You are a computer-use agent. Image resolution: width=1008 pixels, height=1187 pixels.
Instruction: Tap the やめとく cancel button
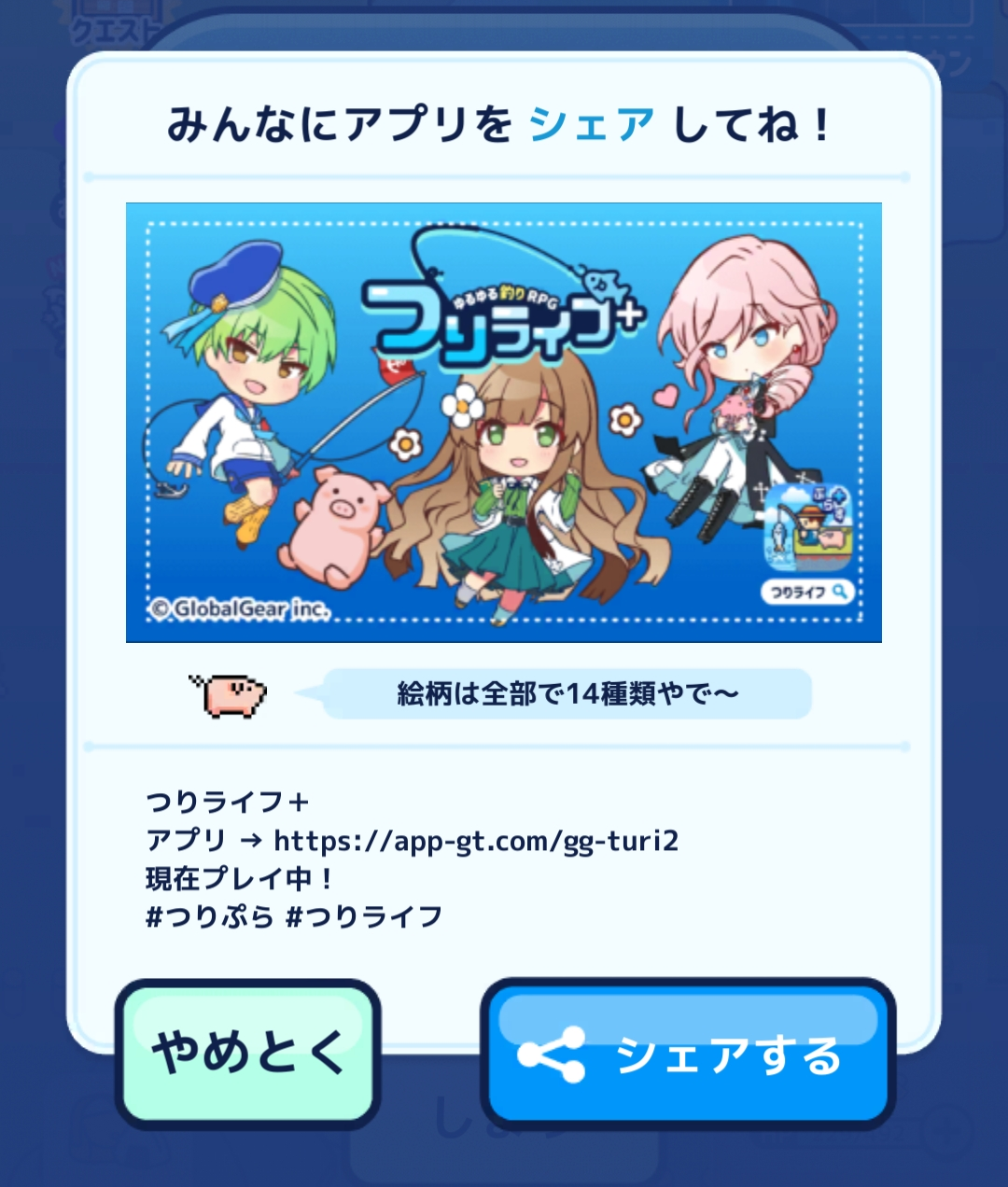247,1054
